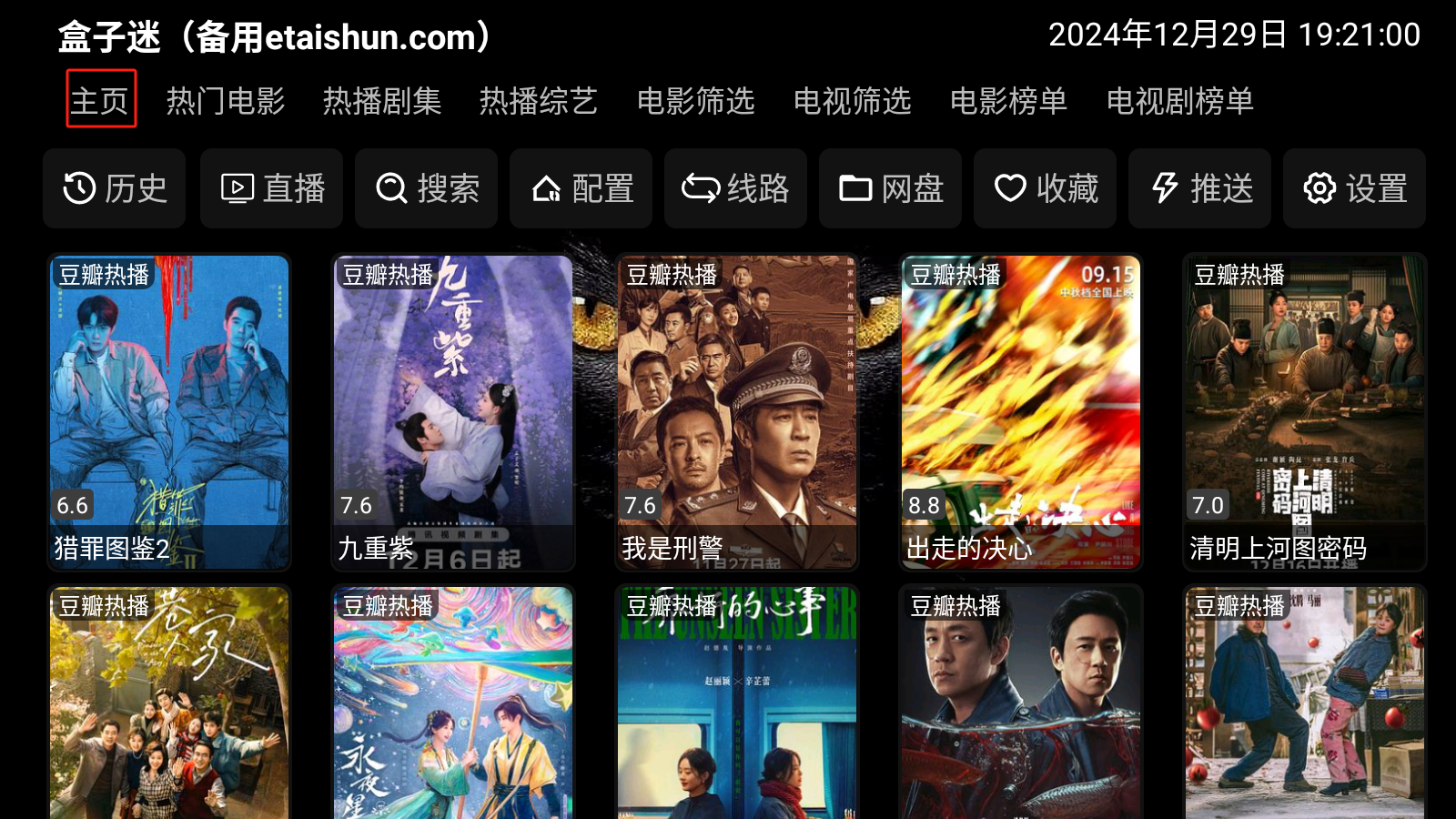The height and width of the screenshot is (819, 1456).
Task: View the 电视剧榜单 tab
Action: [x=1179, y=100]
